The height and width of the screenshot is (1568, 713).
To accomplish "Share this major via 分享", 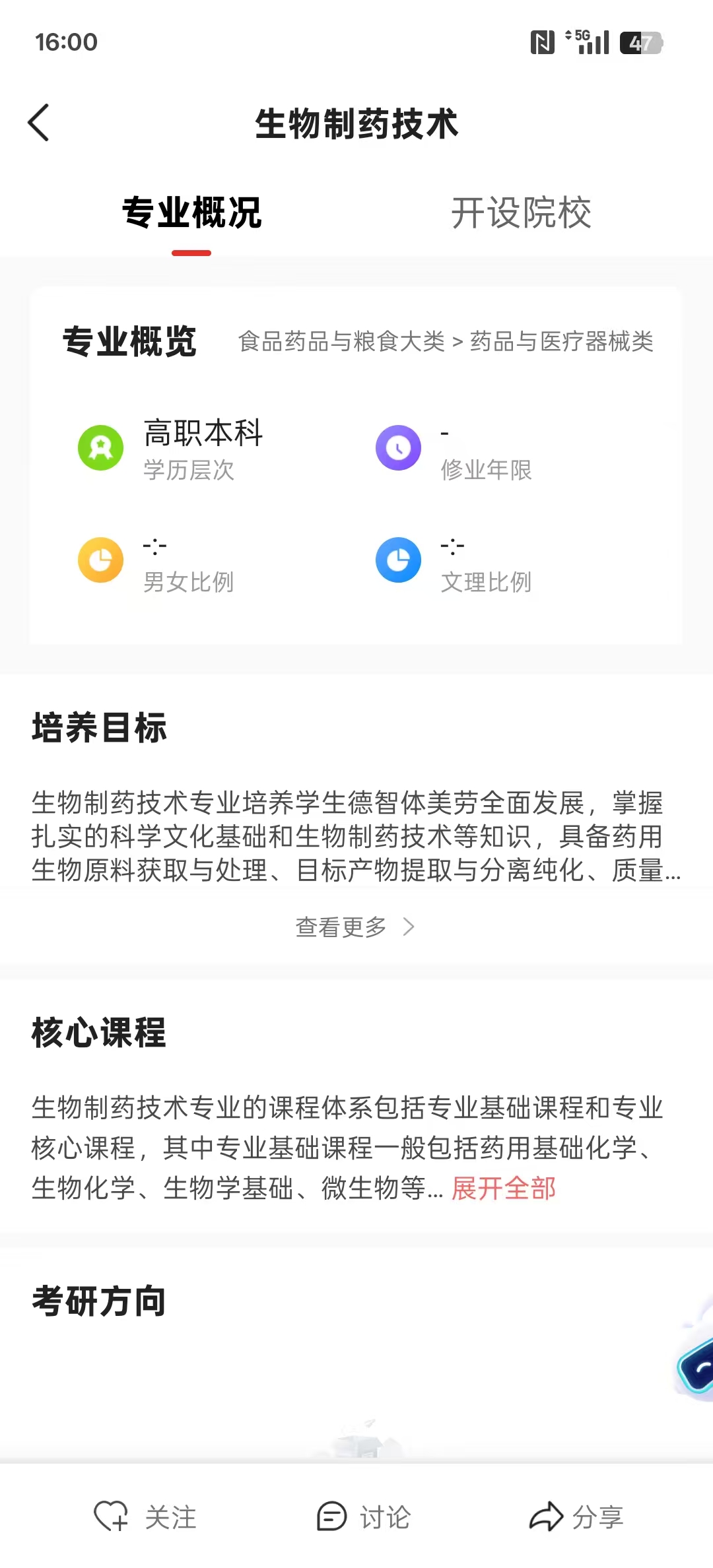I will pos(576,1517).
